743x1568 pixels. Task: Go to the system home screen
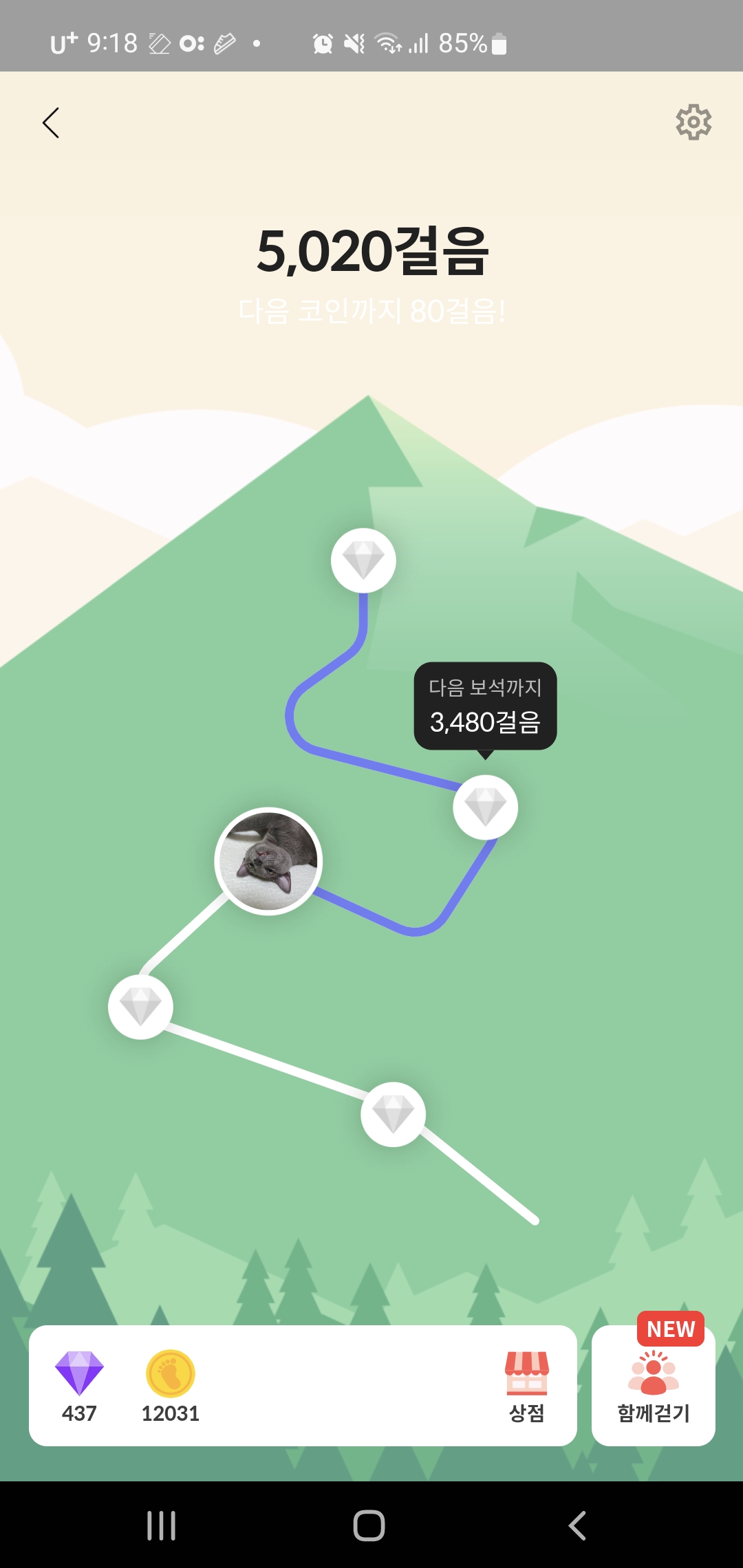point(369,1525)
